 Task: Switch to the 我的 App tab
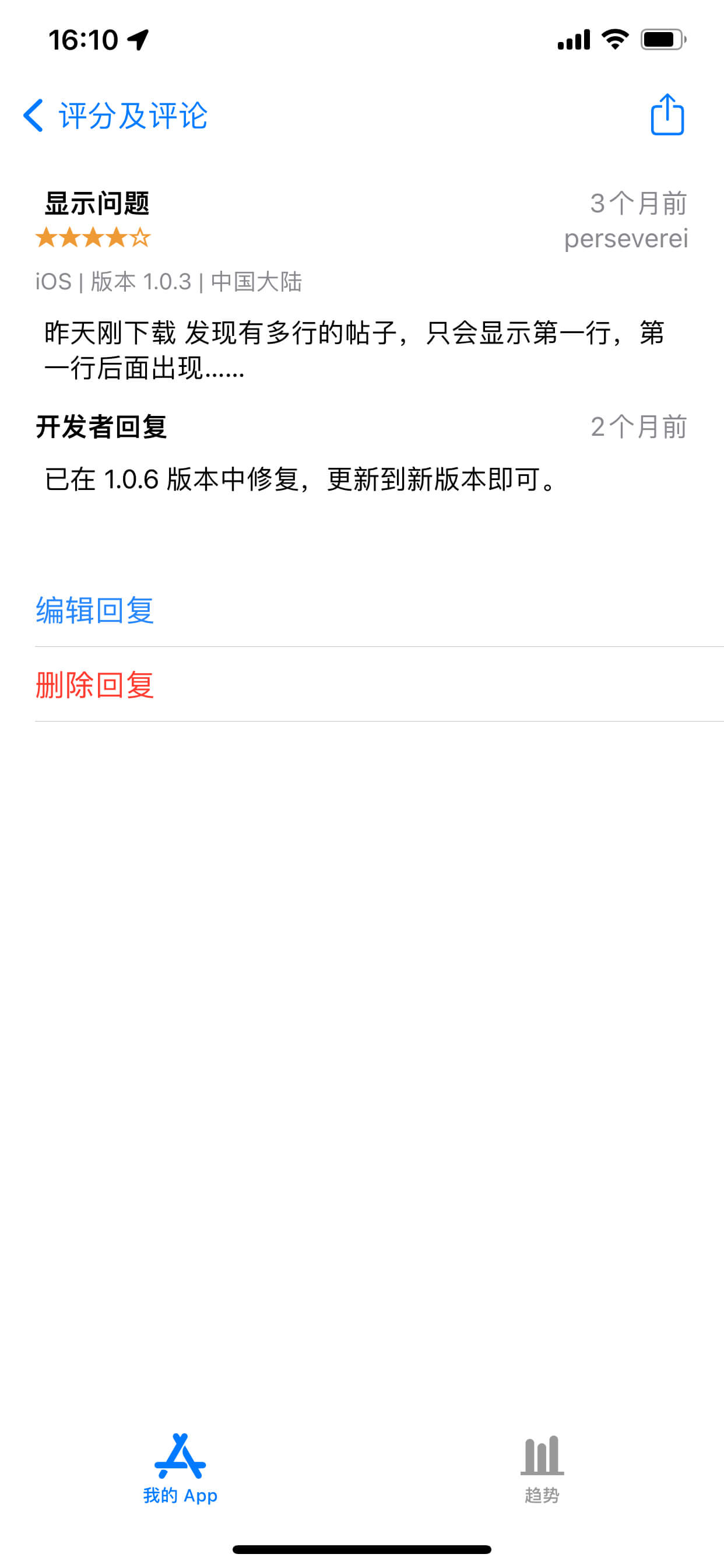(x=180, y=1468)
